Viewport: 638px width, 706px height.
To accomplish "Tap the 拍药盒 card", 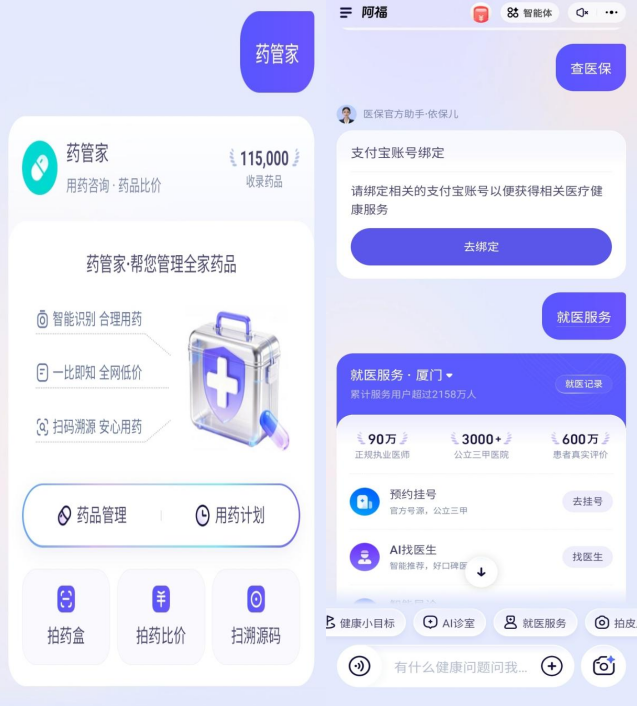I will [66, 616].
